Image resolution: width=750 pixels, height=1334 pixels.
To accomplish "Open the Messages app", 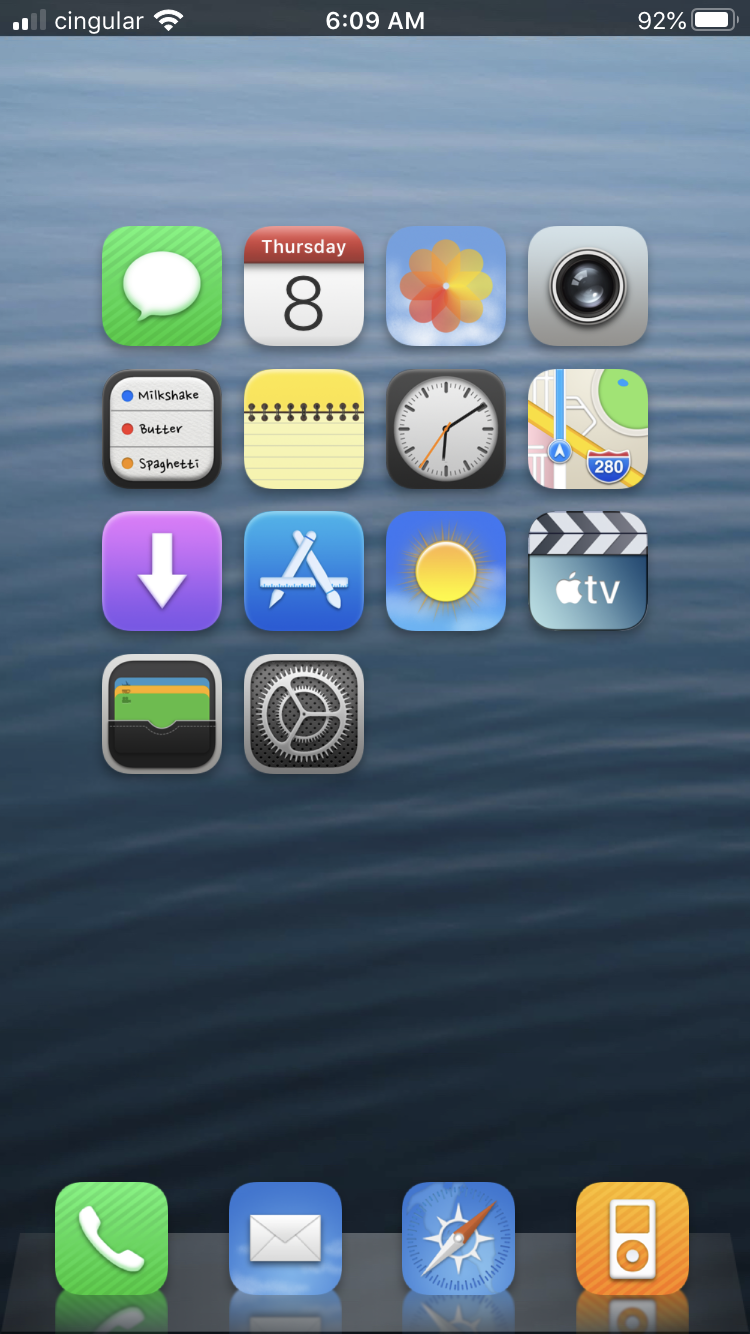I will coord(162,286).
